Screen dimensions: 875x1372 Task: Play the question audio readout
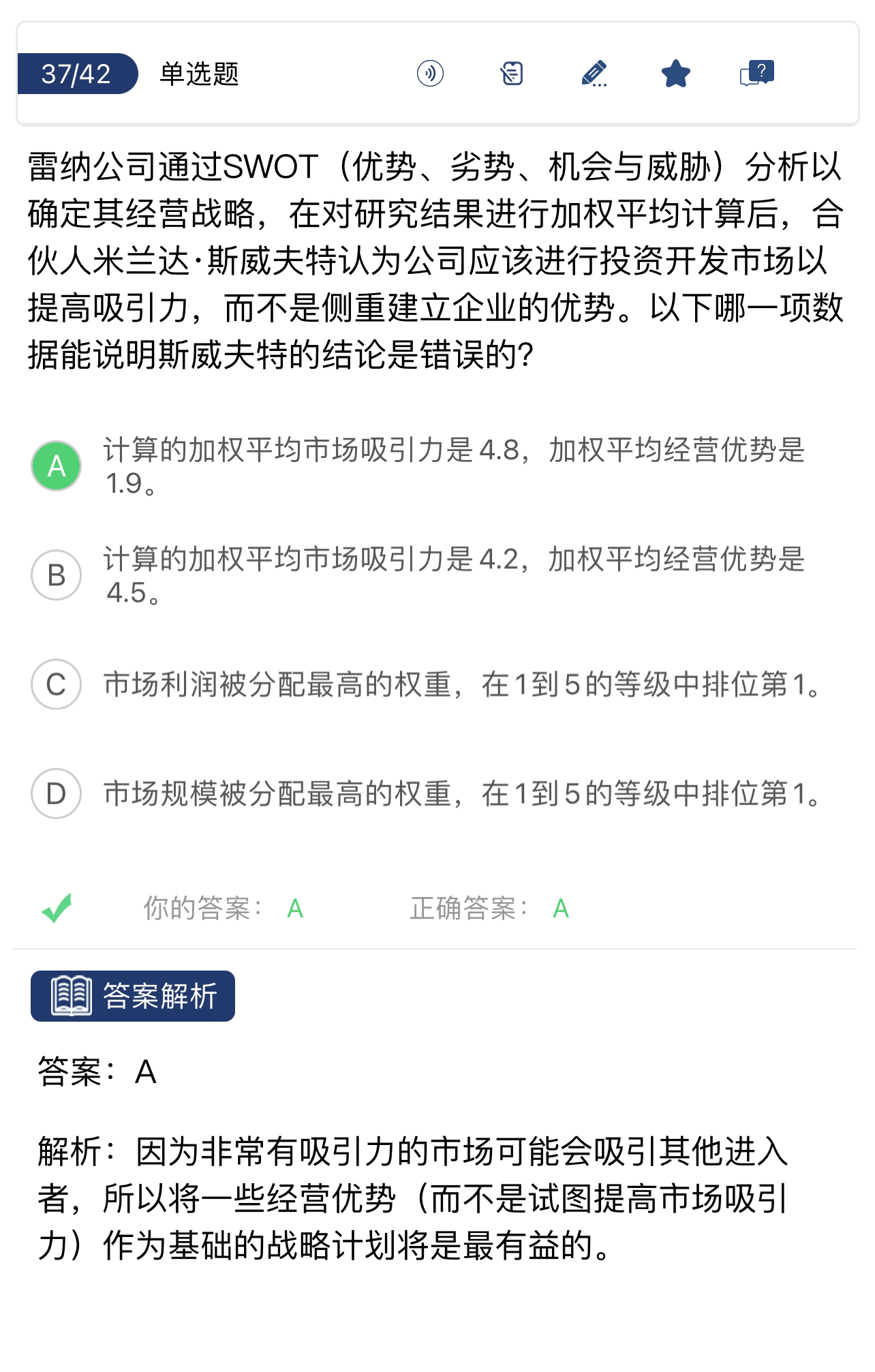click(x=430, y=73)
